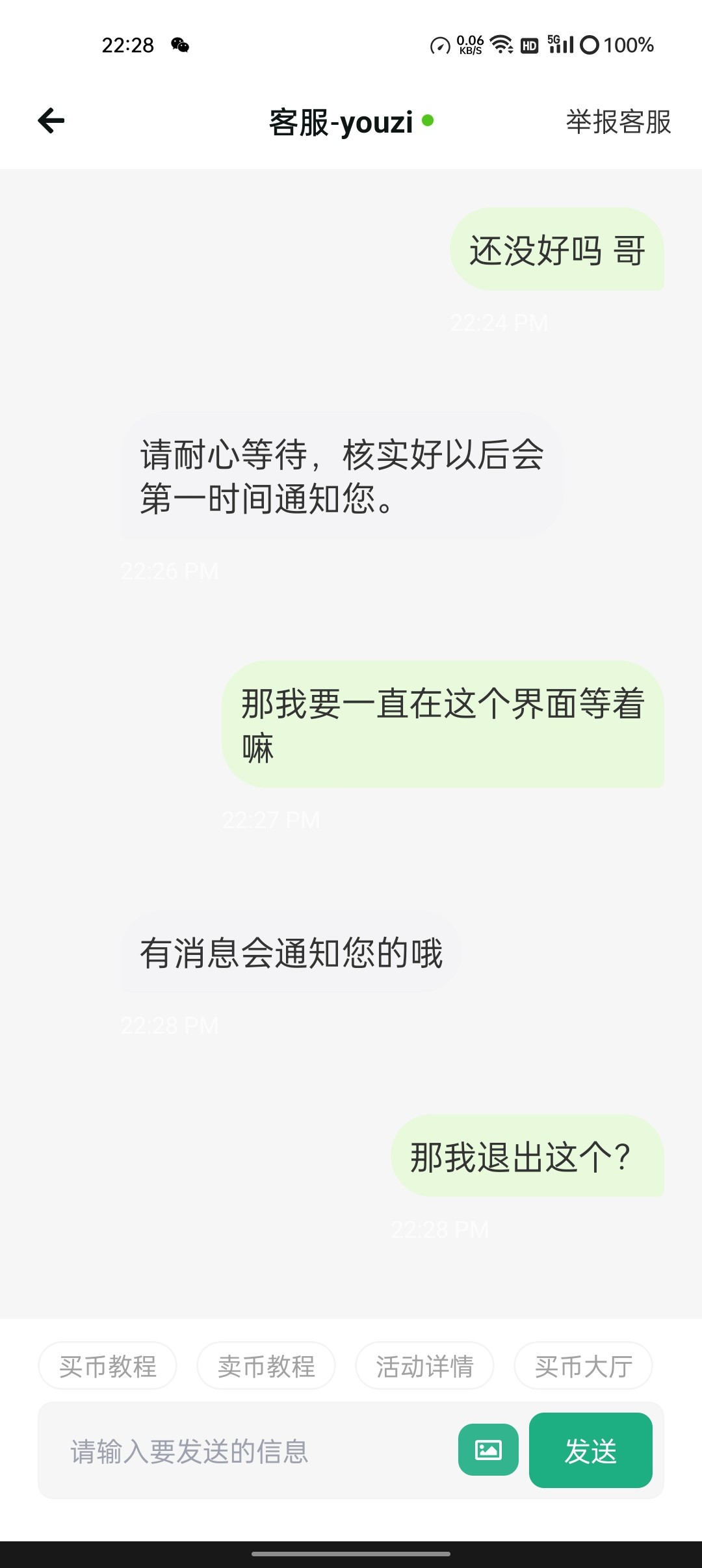The height and width of the screenshot is (1568, 702).
Task: Tap the gesture navigation bar at bottom
Action: click(x=351, y=1553)
